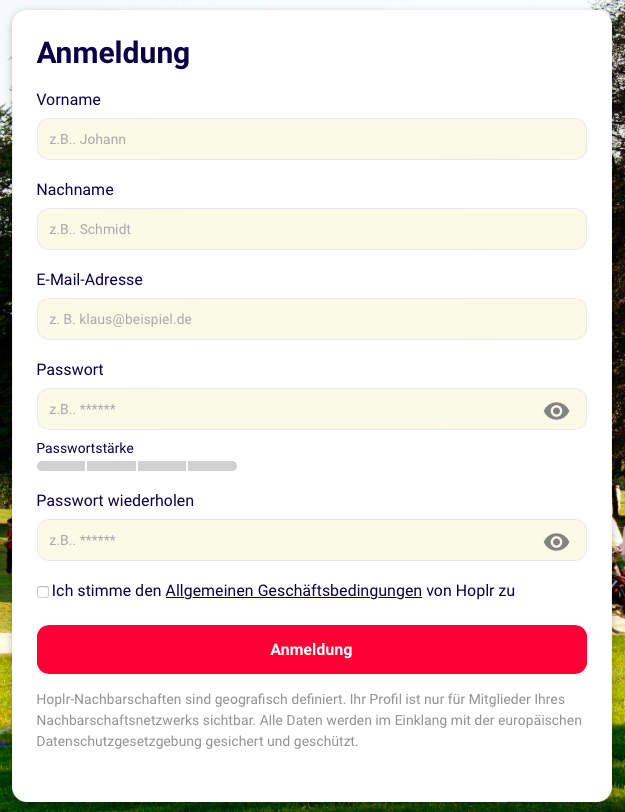Tap the Passwort input field
625x812 pixels.
pyautogui.click(x=285, y=409)
